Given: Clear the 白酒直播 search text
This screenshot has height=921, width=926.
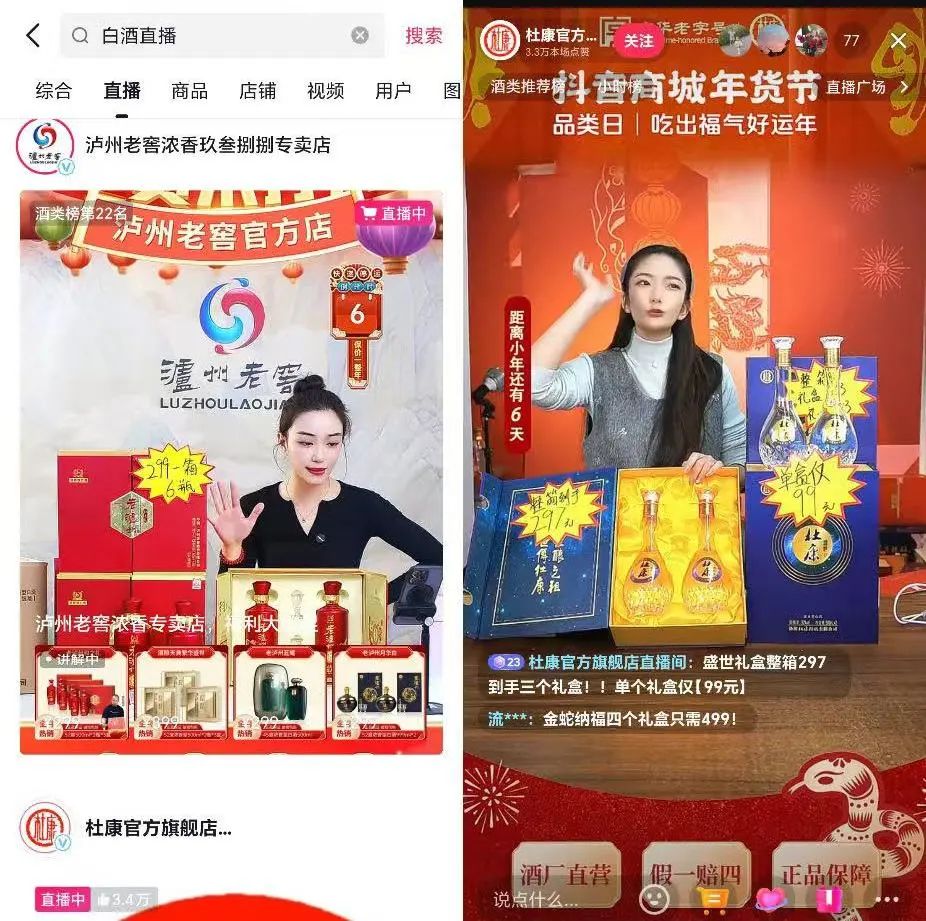Looking at the screenshot, I should (x=360, y=36).
